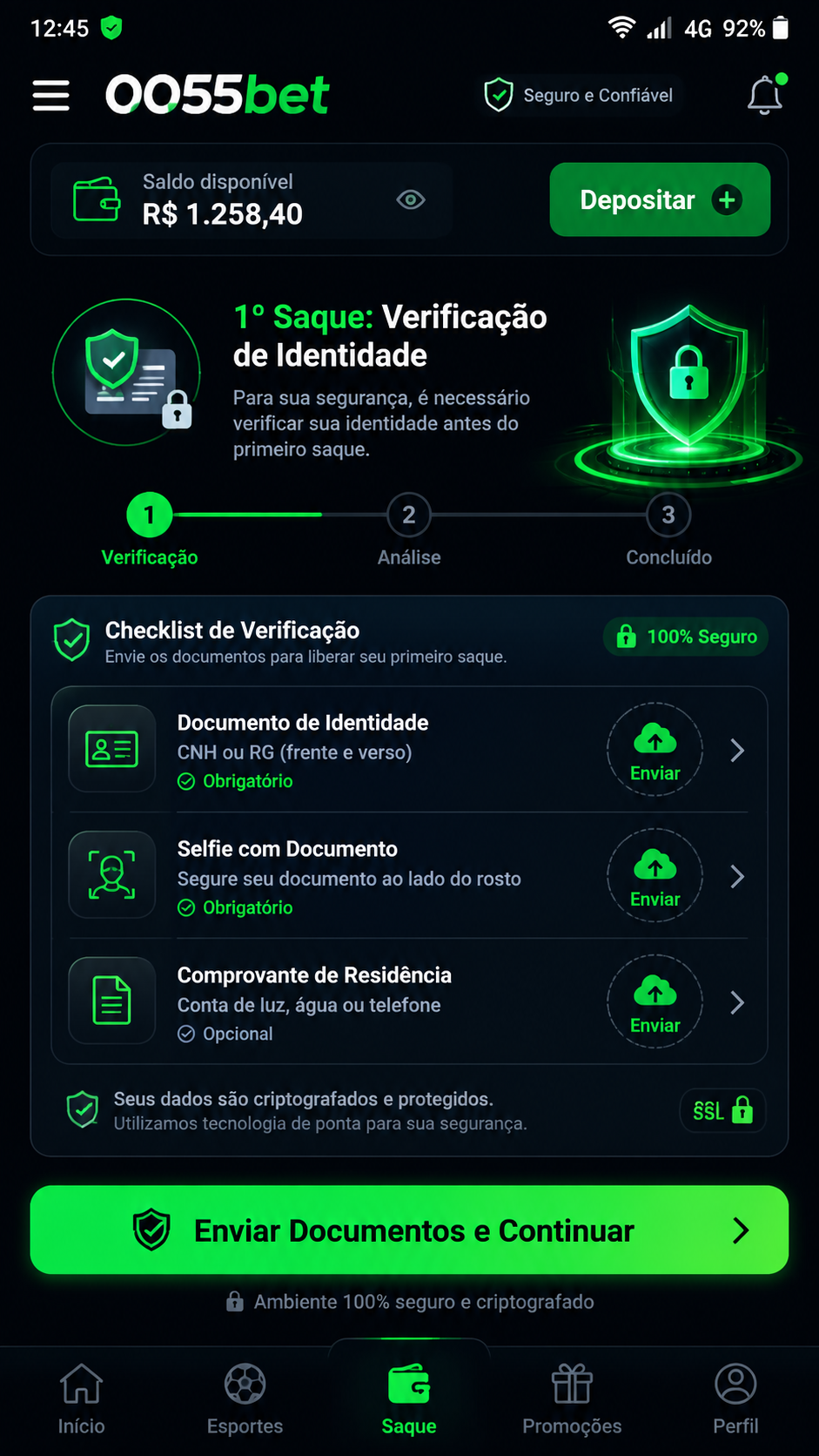
Task: Go to the Início tab
Action: 82,1399
